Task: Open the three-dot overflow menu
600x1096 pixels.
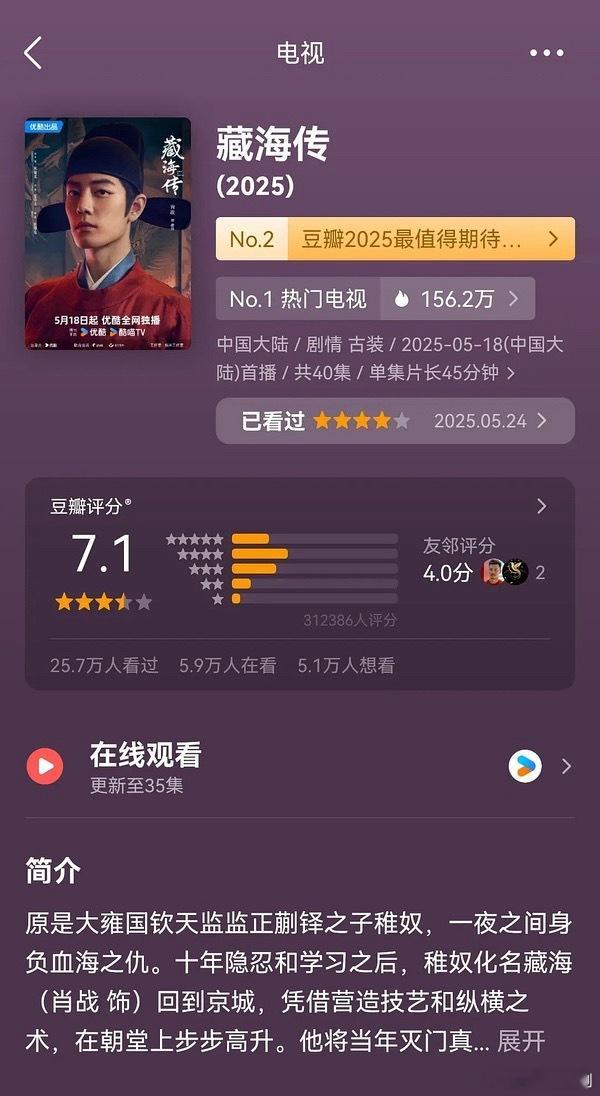Action: 546,53
